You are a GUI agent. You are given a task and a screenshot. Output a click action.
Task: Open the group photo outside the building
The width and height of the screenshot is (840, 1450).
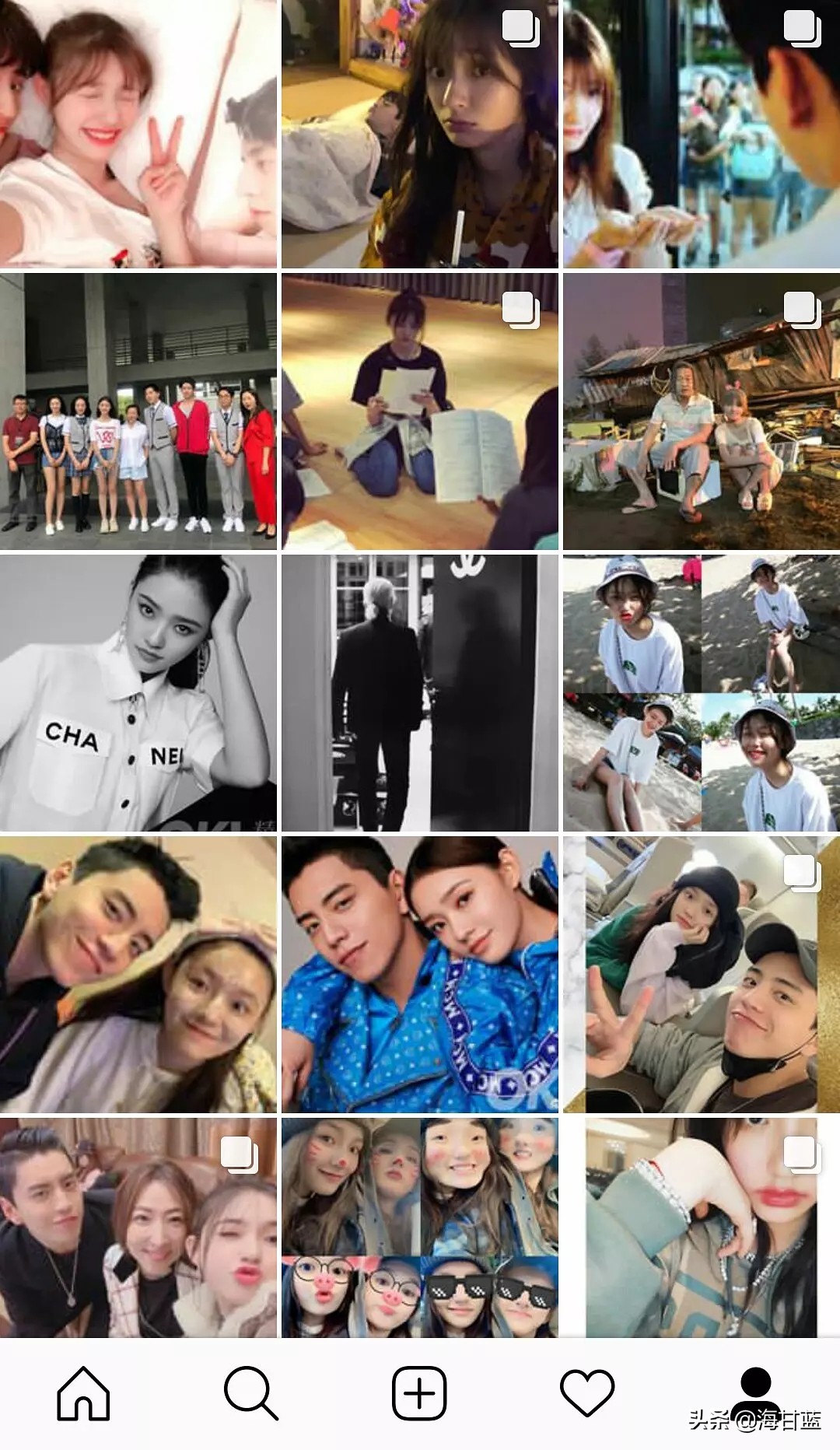click(x=138, y=412)
